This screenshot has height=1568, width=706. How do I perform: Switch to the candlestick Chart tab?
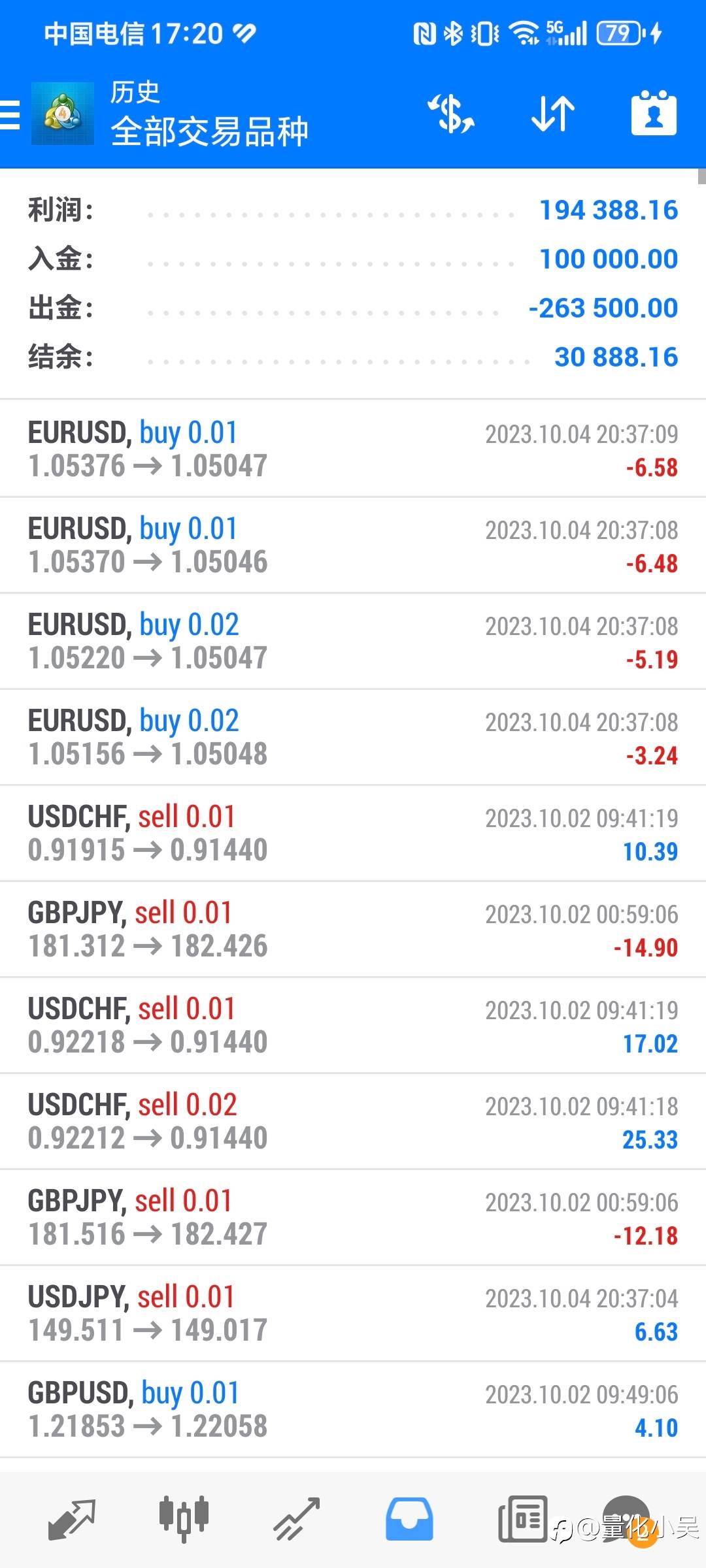point(184,1518)
